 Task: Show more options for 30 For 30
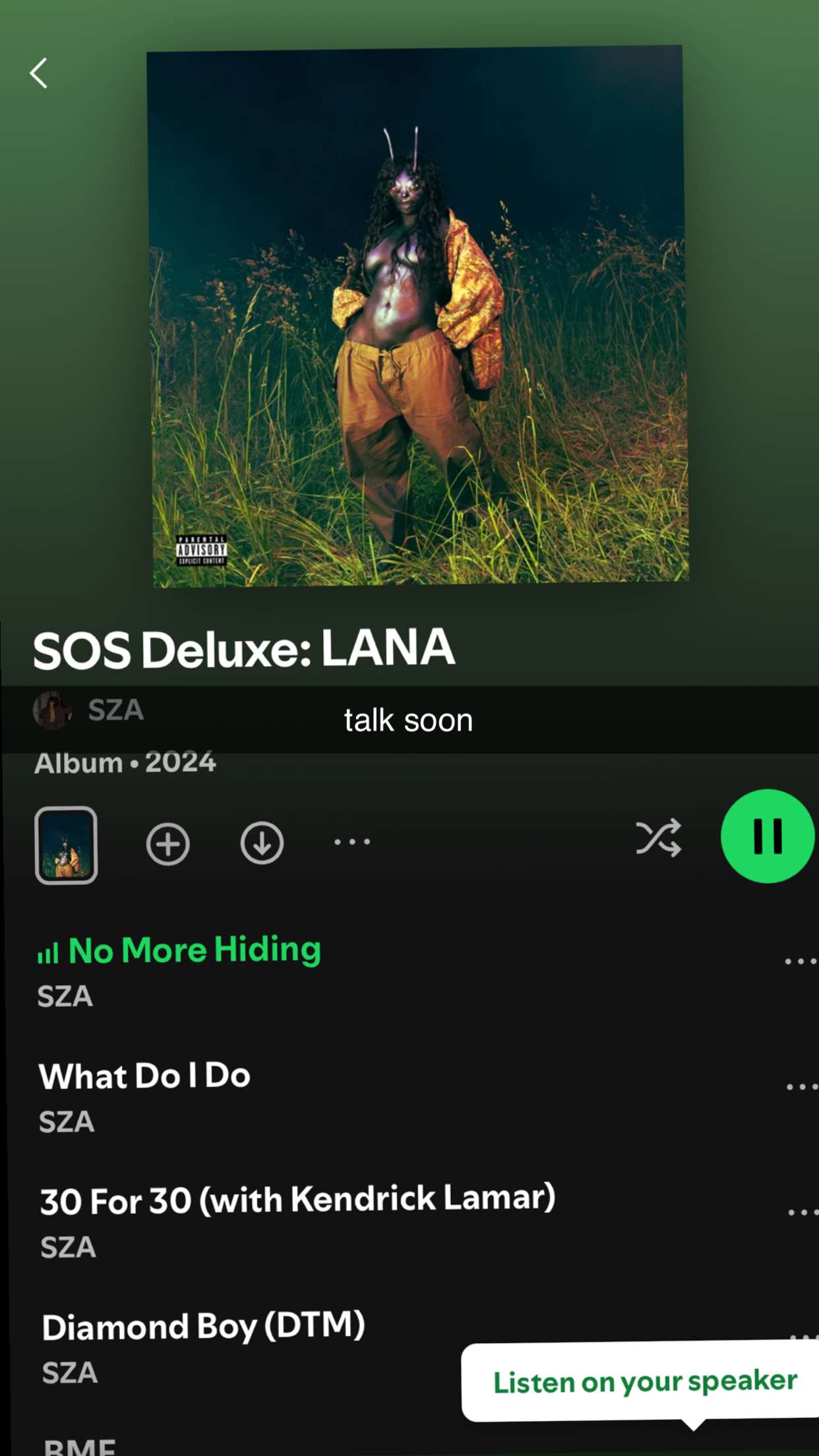click(803, 1213)
